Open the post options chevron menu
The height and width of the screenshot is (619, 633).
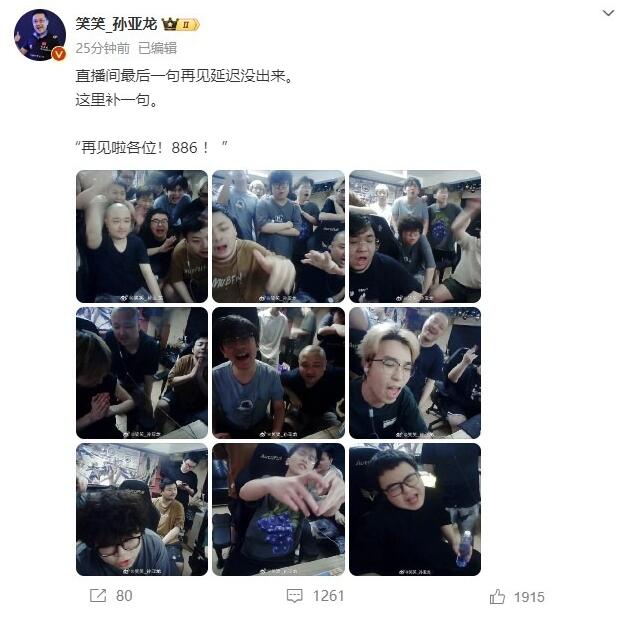tap(608, 14)
